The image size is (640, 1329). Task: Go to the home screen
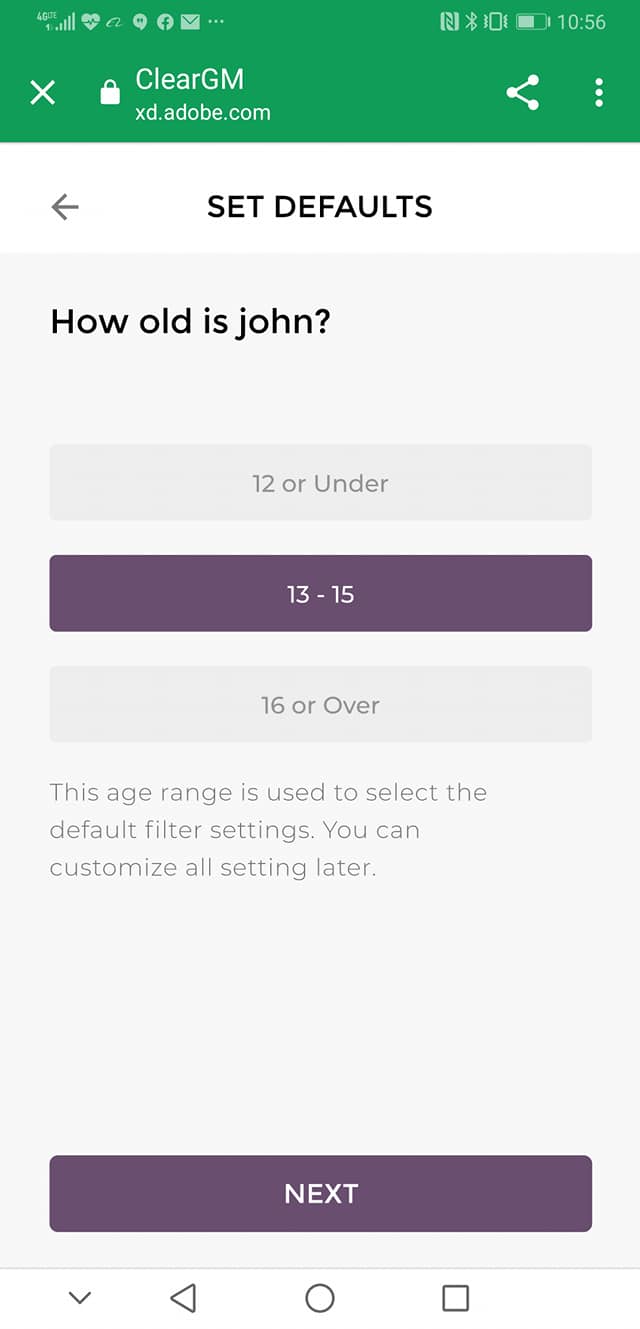pos(320,1298)
